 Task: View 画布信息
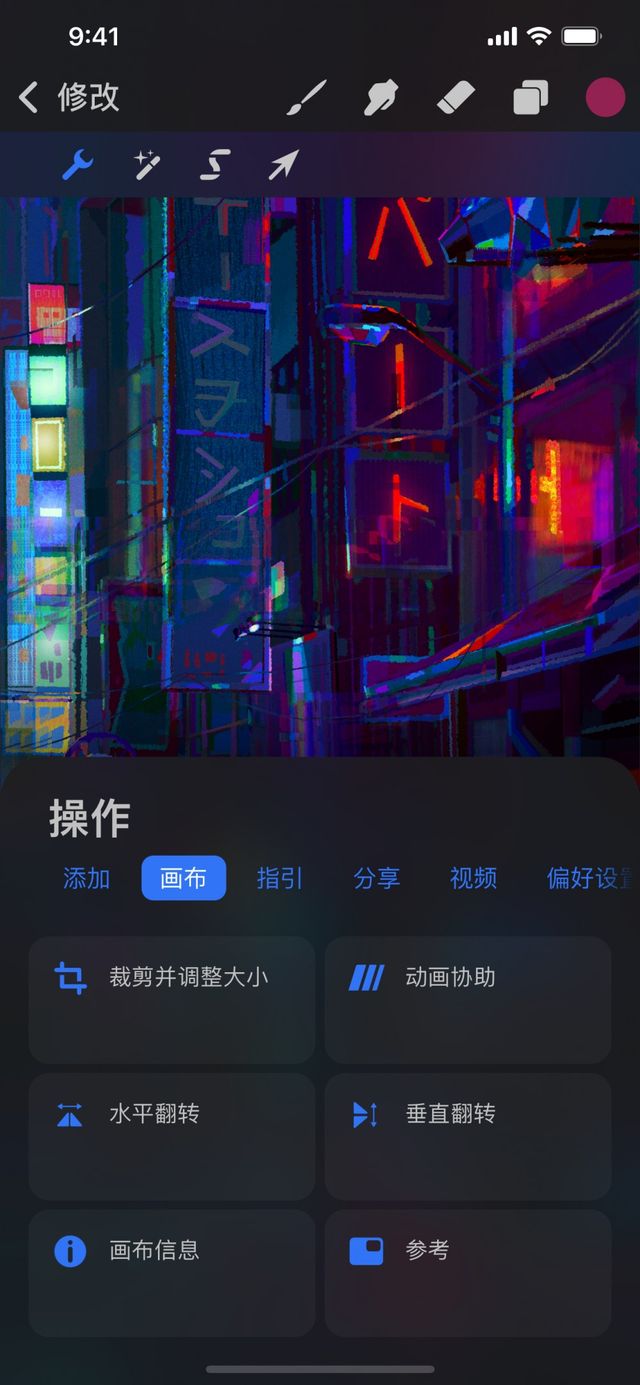171,1272
